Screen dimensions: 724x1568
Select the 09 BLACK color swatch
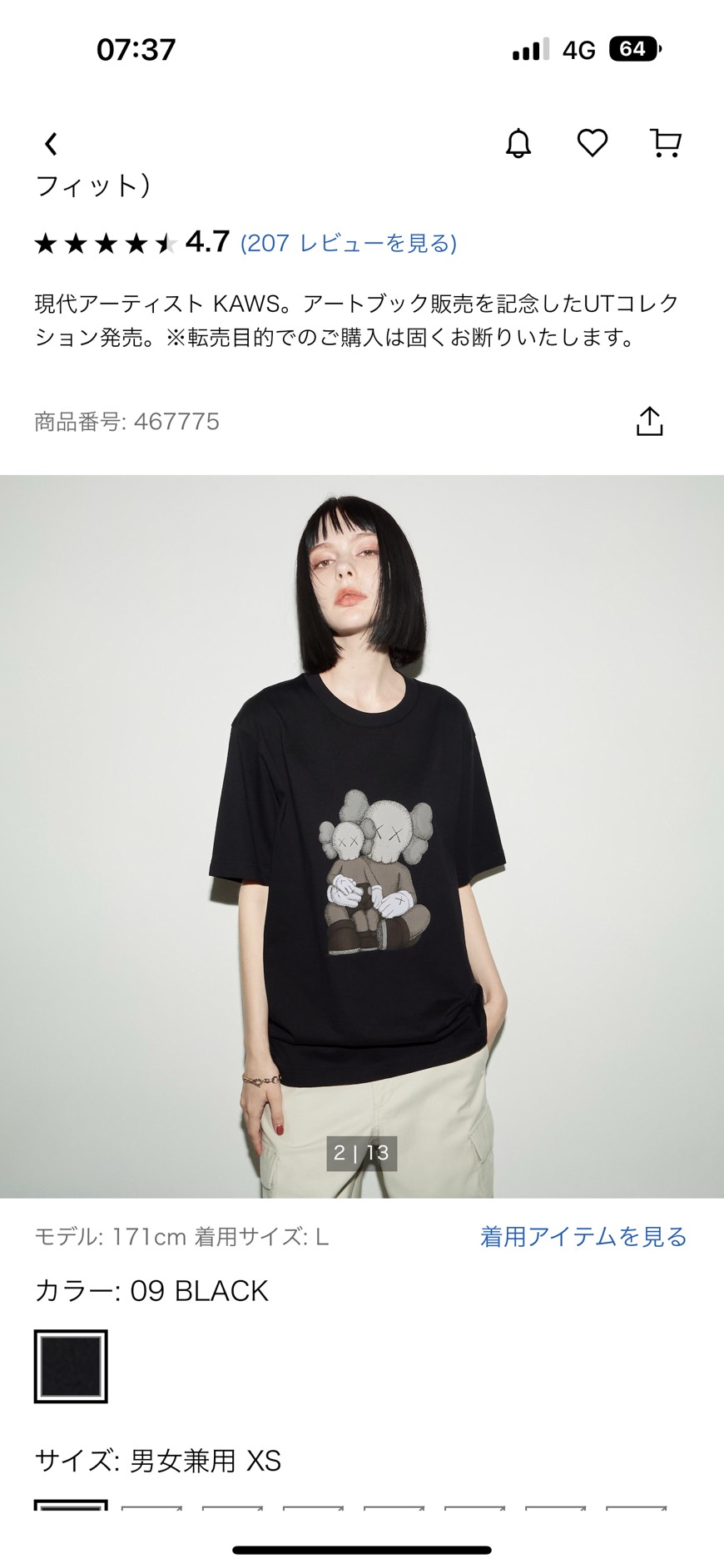click(x=71, y=1366)
